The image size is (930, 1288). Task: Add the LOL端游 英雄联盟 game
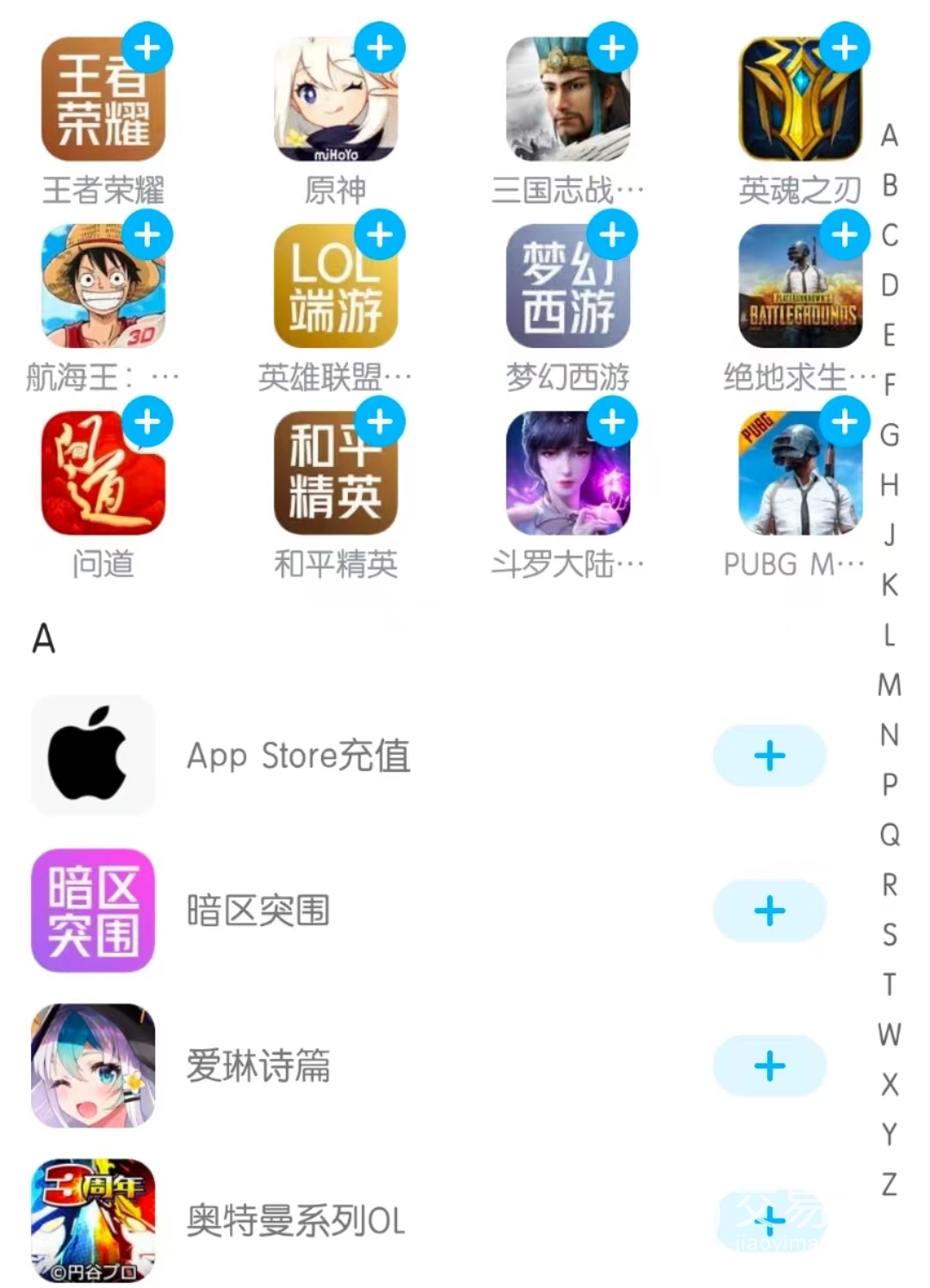pyautogui.click(x=380, y=234)
